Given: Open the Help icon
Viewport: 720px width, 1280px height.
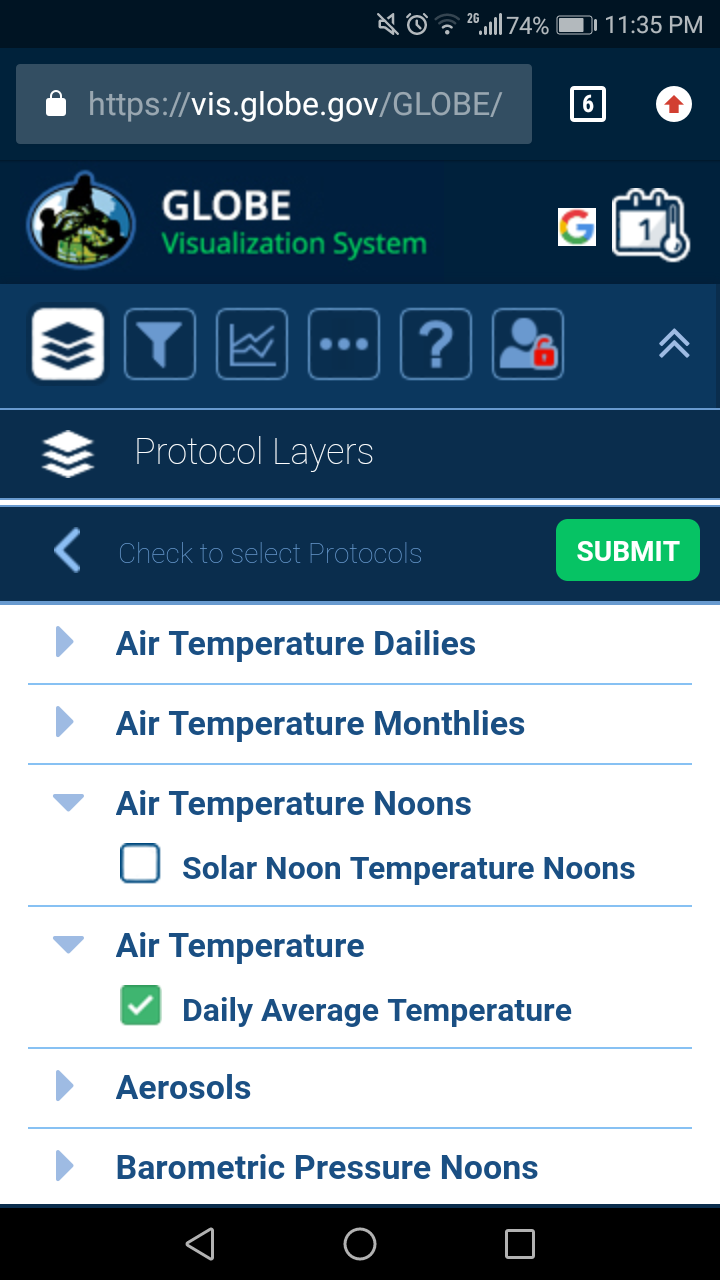Looking at the screenshot, I should click(435, 344).
